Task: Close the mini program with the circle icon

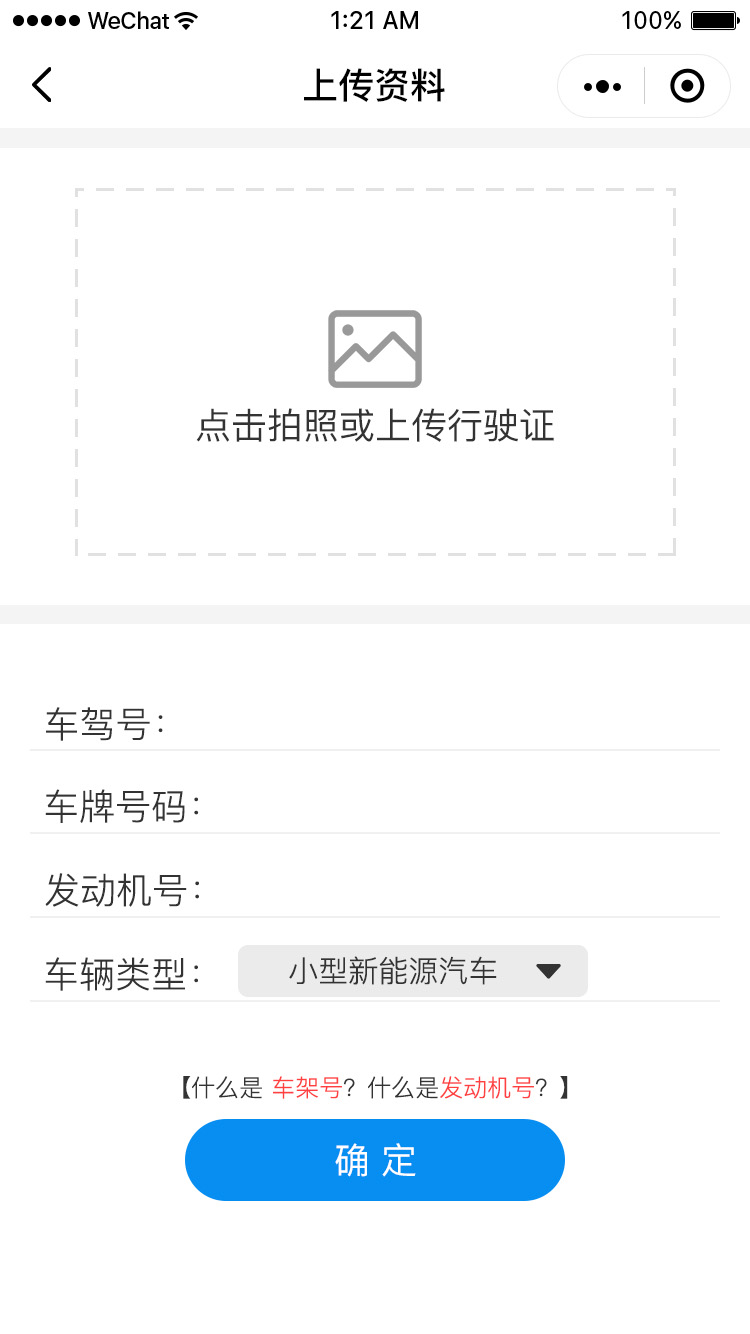Action: [x=687, y=87]
